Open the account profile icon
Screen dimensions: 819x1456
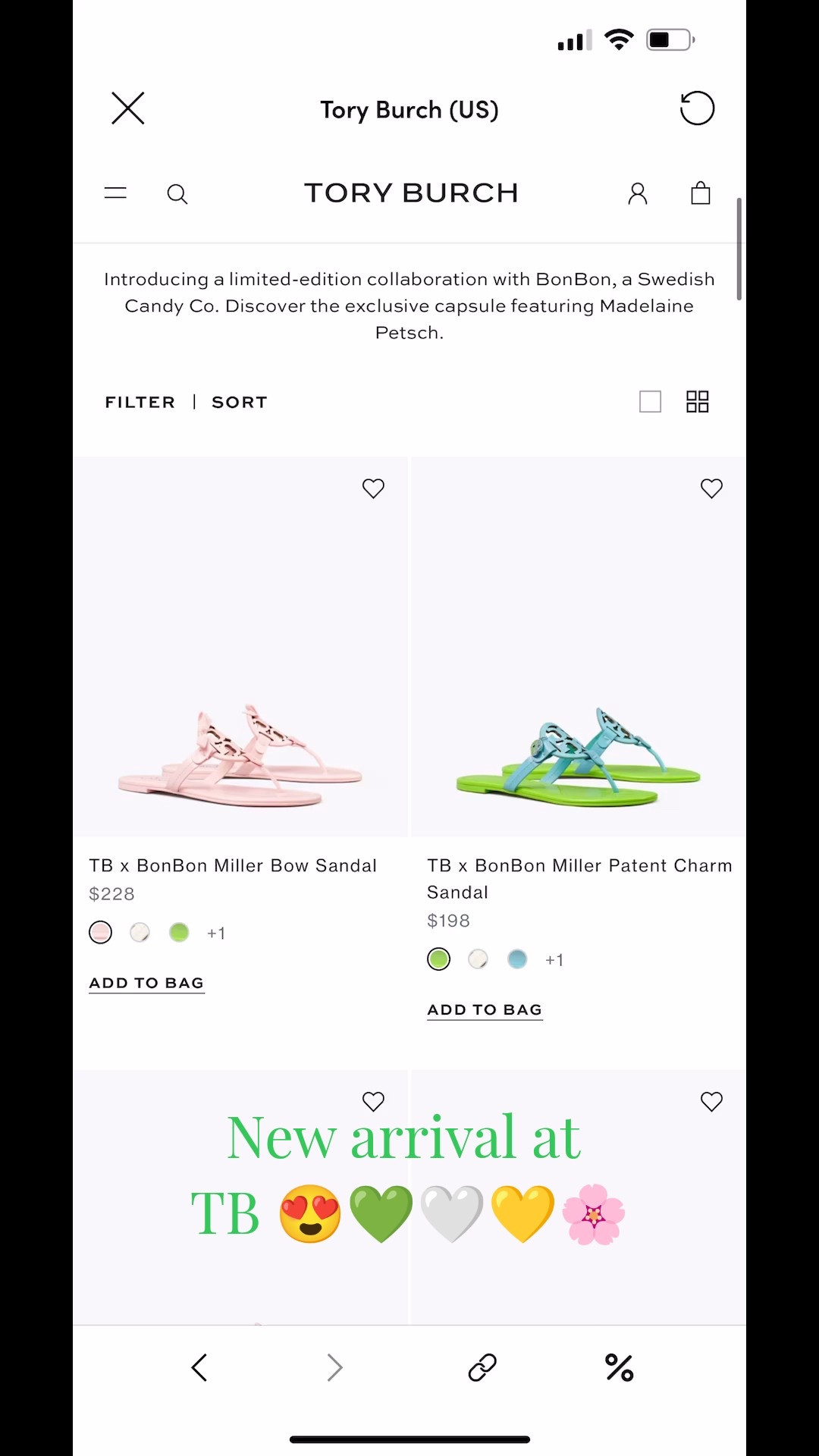coord(638,194)
